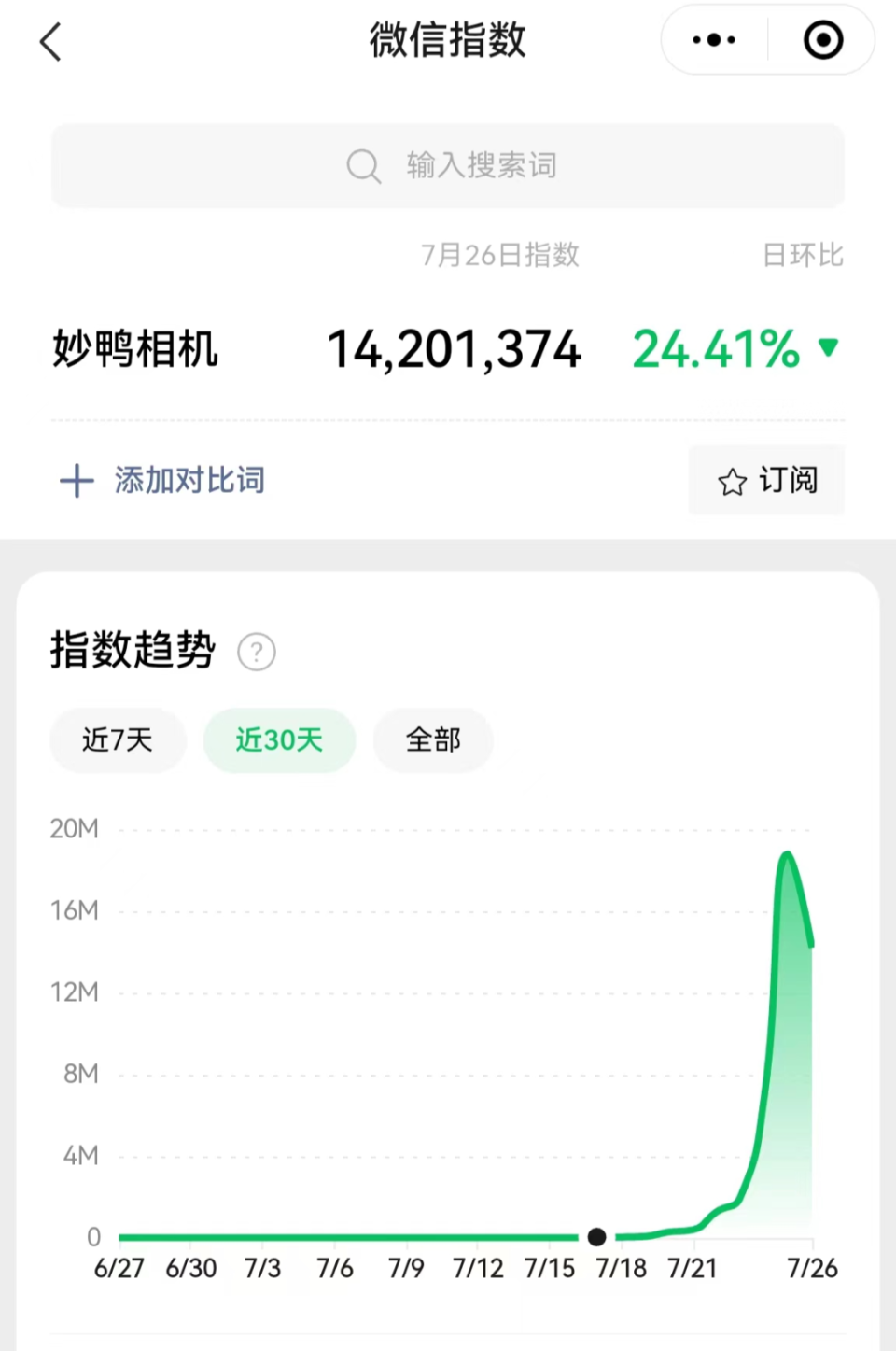Expand the daily index details for 7月26日指数

click(x=500, y=255)
